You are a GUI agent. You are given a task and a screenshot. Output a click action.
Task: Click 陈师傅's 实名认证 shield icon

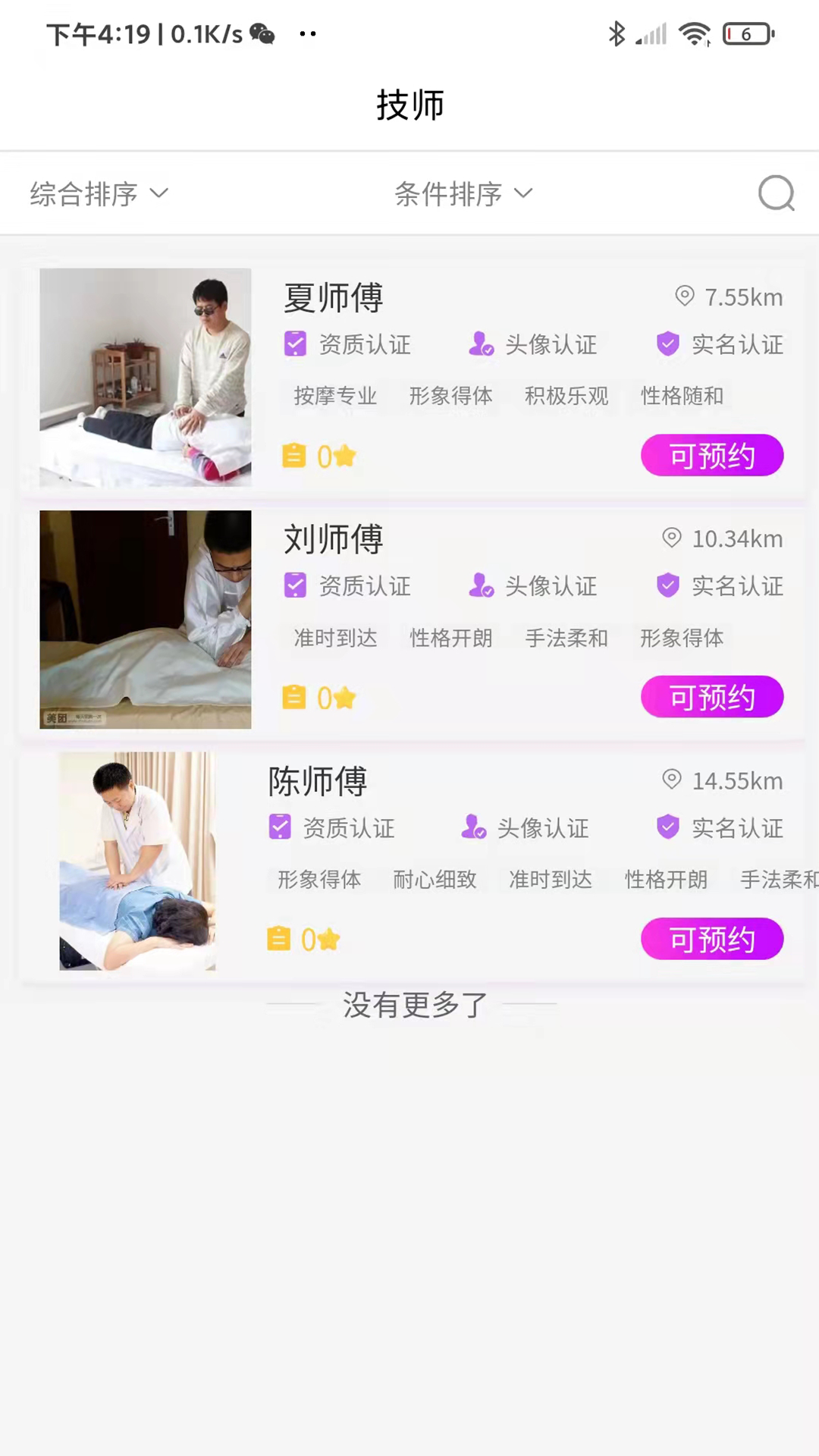pos(667,827)
